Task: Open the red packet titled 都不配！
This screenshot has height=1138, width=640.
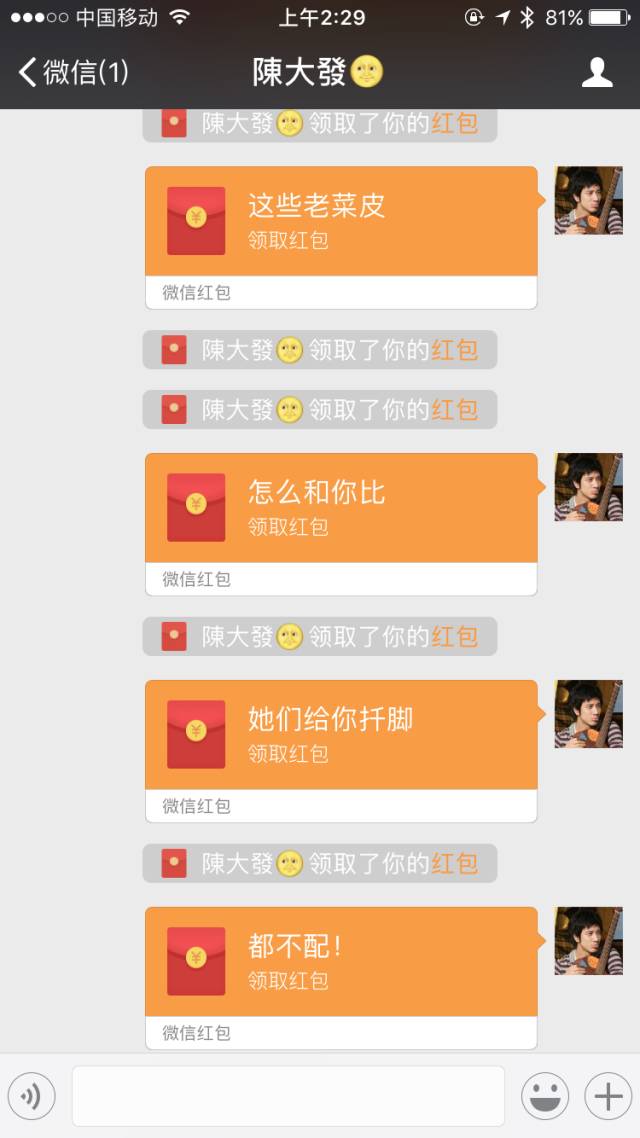Action: pyautogui.click(x=341, y=978)
